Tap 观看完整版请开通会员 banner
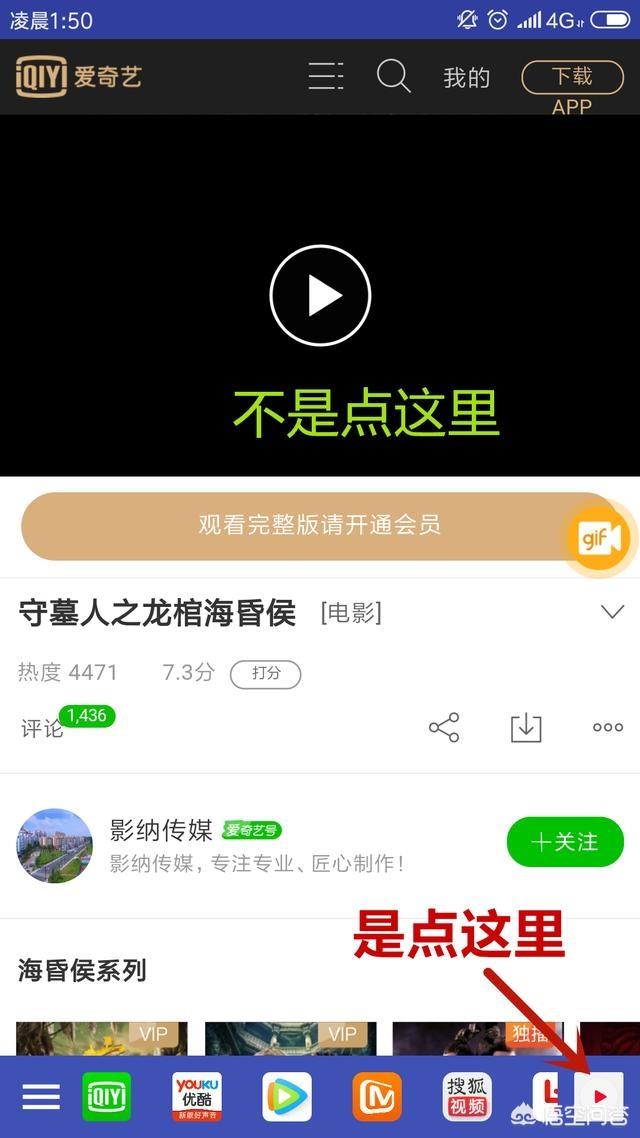The height and width of the screenshot is (1138, 640). coord(319,525)
